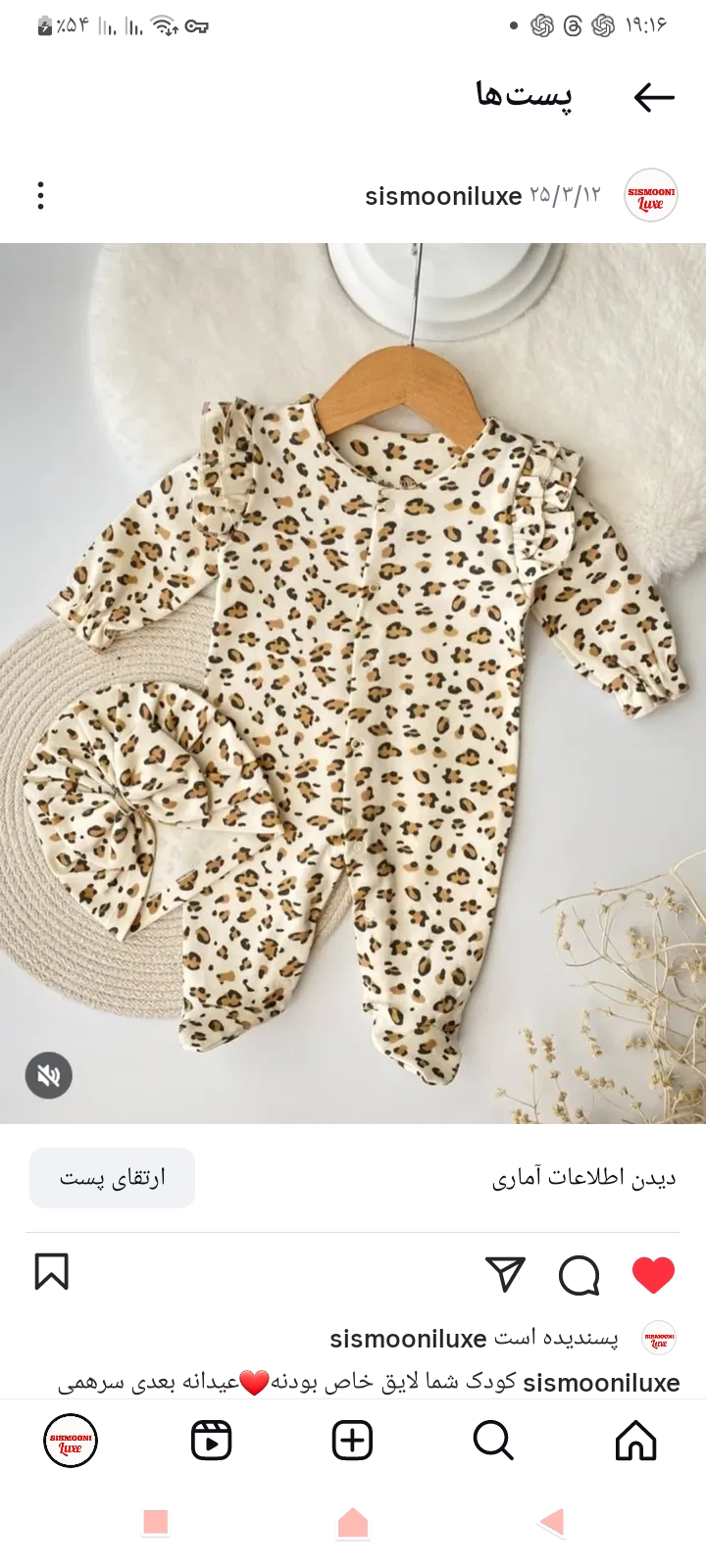The height and width of the screenshot is (1568, 706).
Task: Tap ارتقای پست boost button
Action: (113, 1178)
